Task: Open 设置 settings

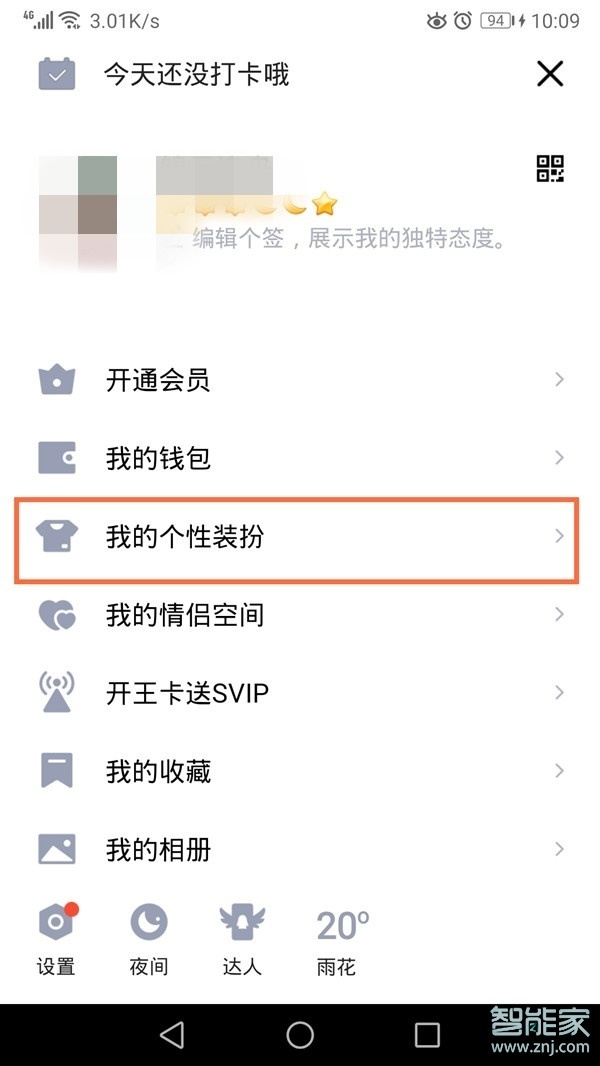Action: (57, 940)
